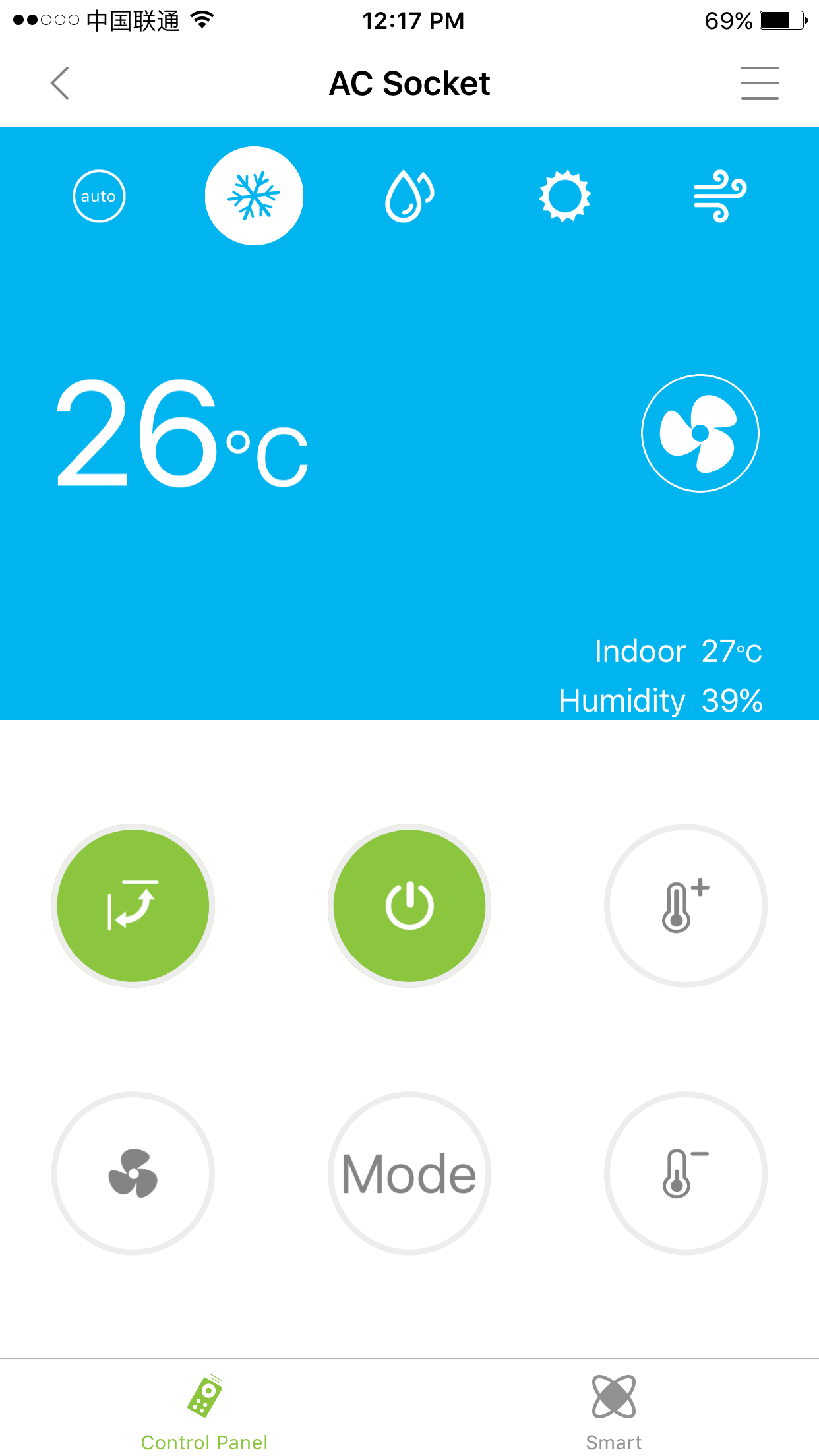Image resolution: width=819 pixels, height=1456 pixels.
Task: Tap the fan icon beside 26°C
Action: click(x=700, y=433)
